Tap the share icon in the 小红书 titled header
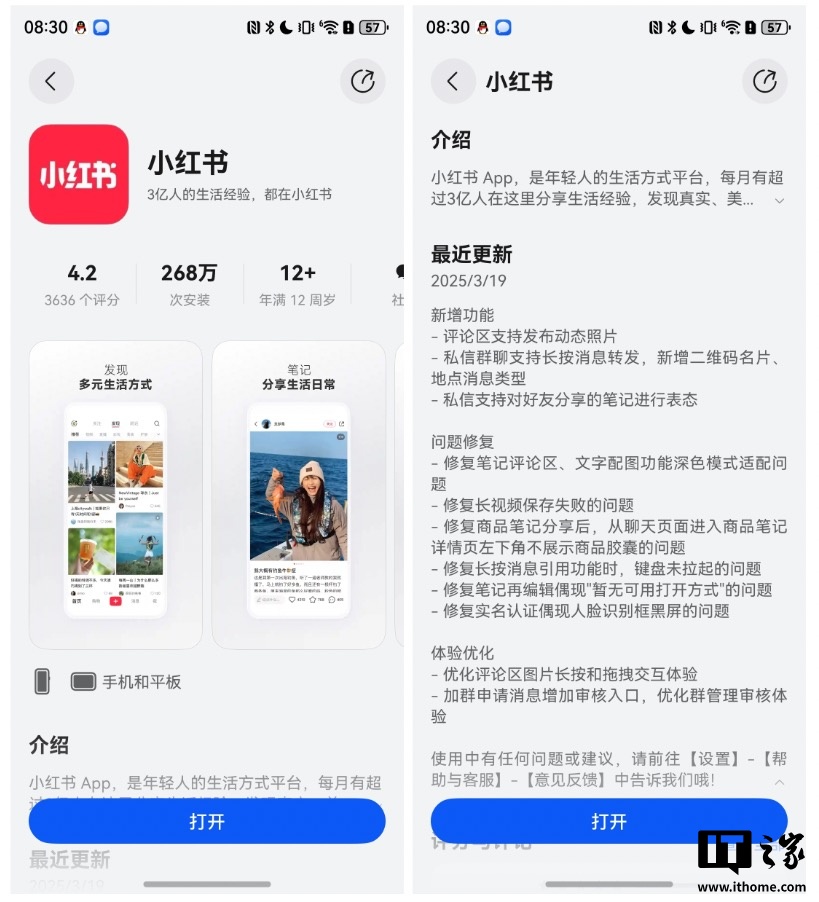Image resolution: width=819 pixels, height=902 pixels. [x=765, y=81]
